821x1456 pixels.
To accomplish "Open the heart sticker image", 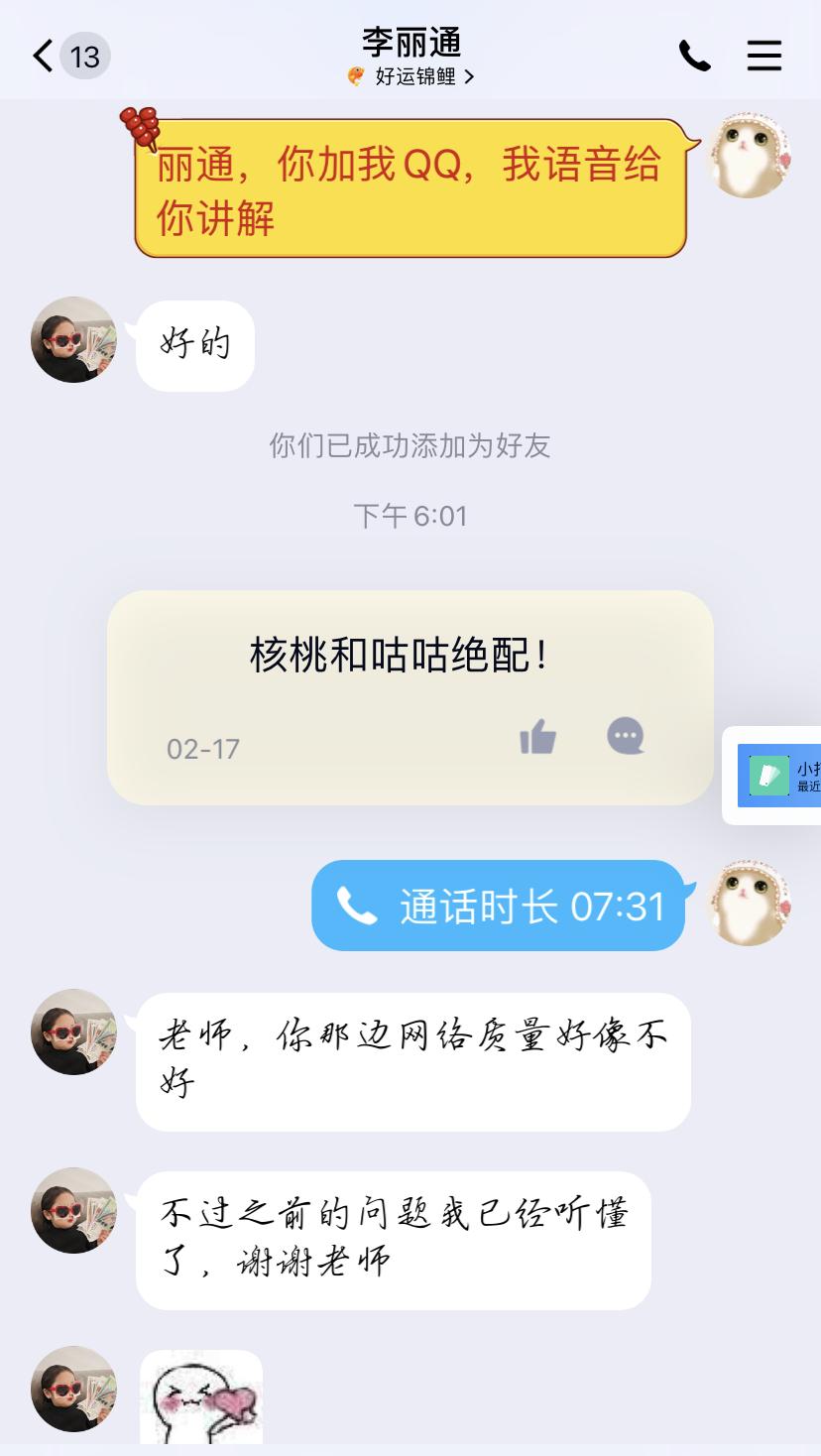I will pyautogui.click(x=201, y=1395).
